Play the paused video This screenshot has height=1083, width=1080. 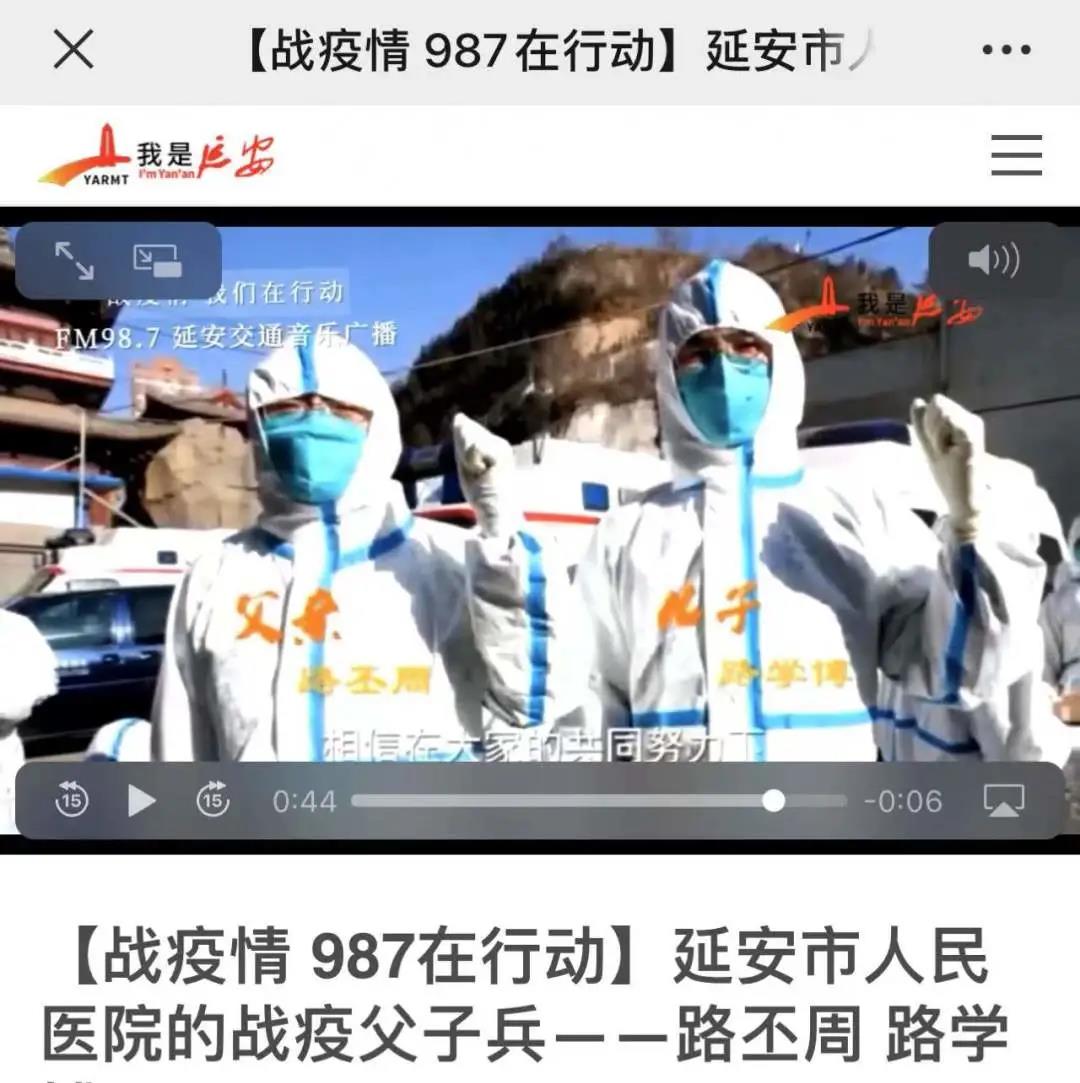point(141,800)
